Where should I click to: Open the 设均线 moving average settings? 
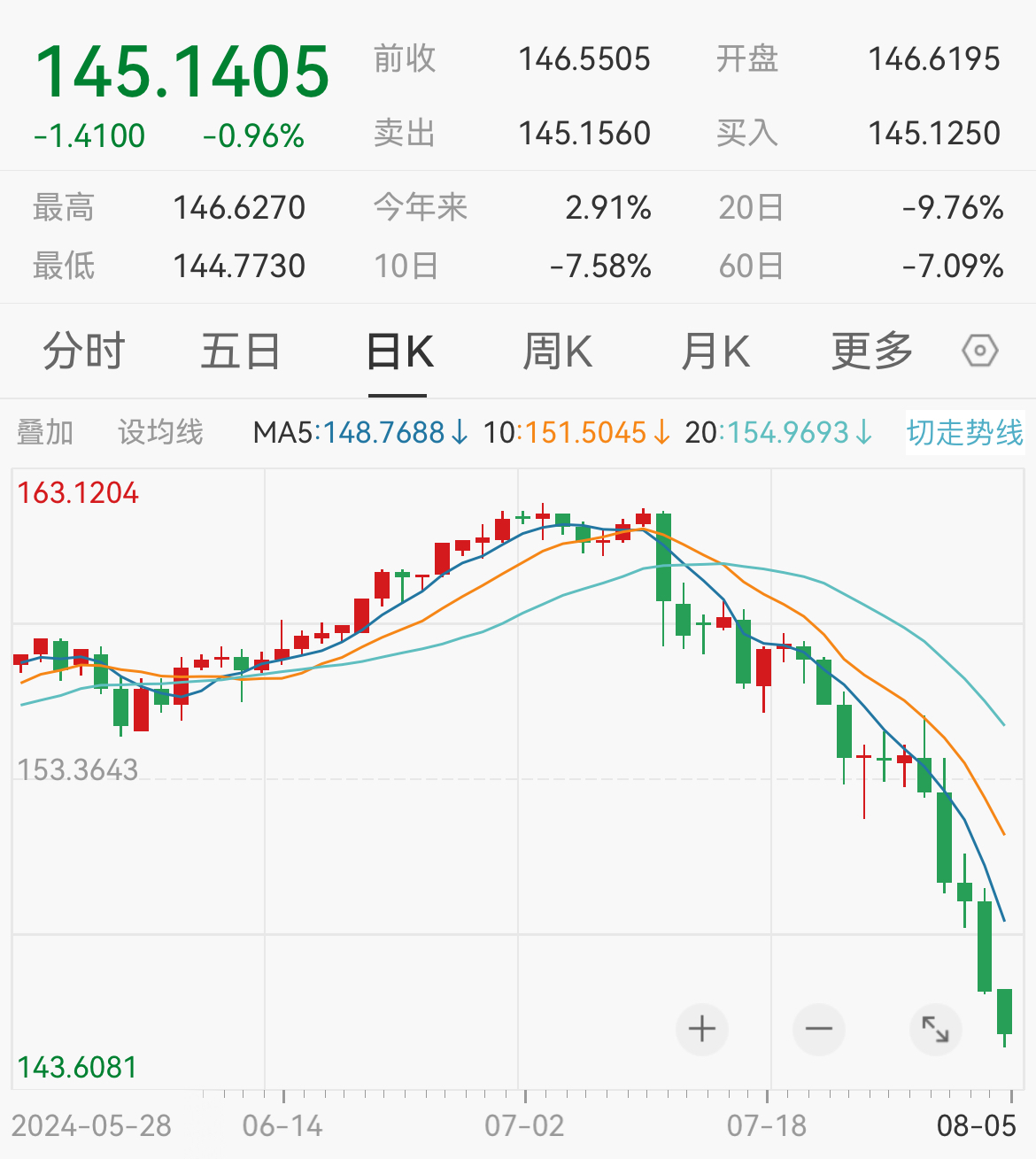(160, 433)
